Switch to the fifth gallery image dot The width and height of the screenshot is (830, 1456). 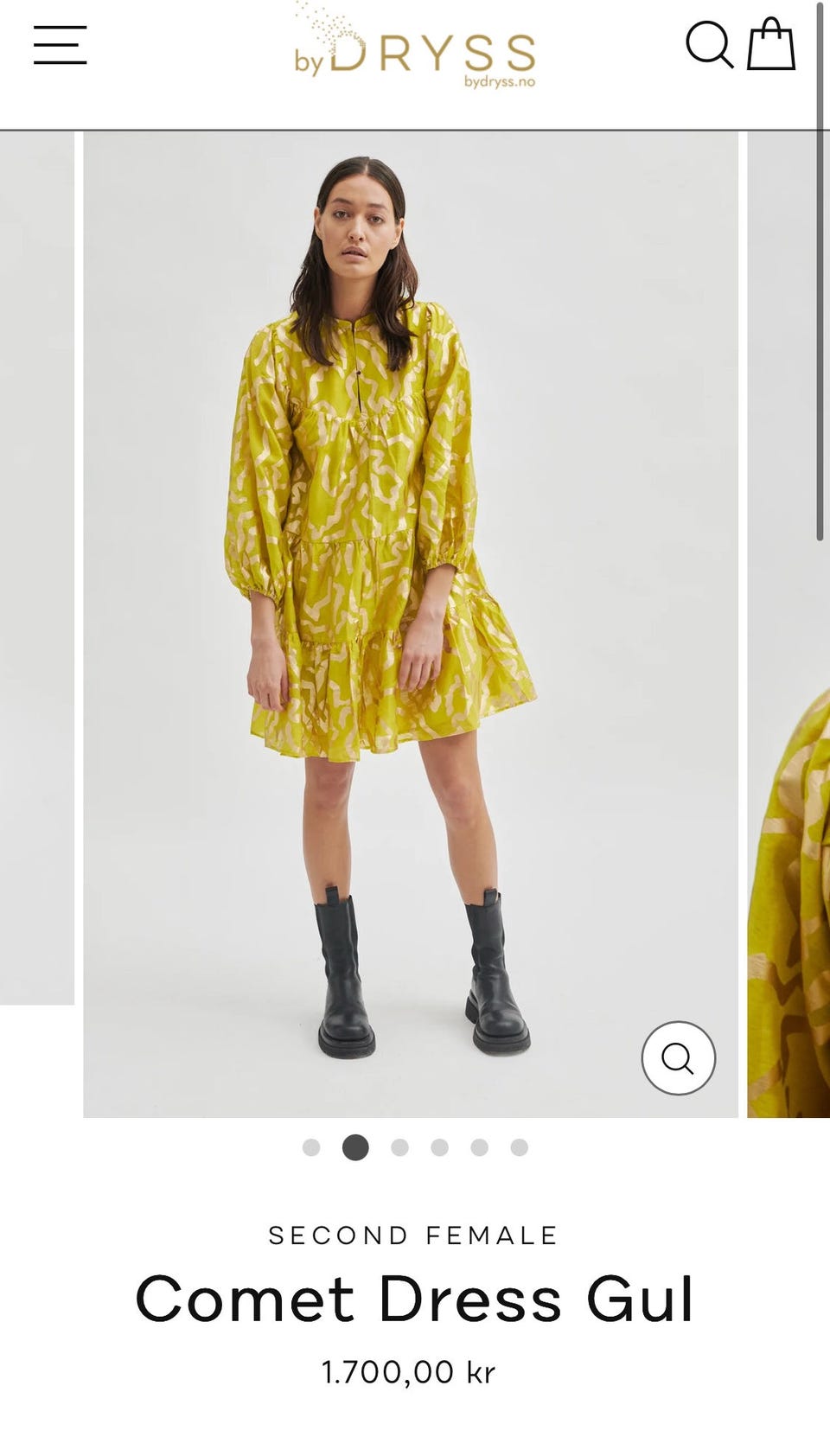pos(479,1147)
